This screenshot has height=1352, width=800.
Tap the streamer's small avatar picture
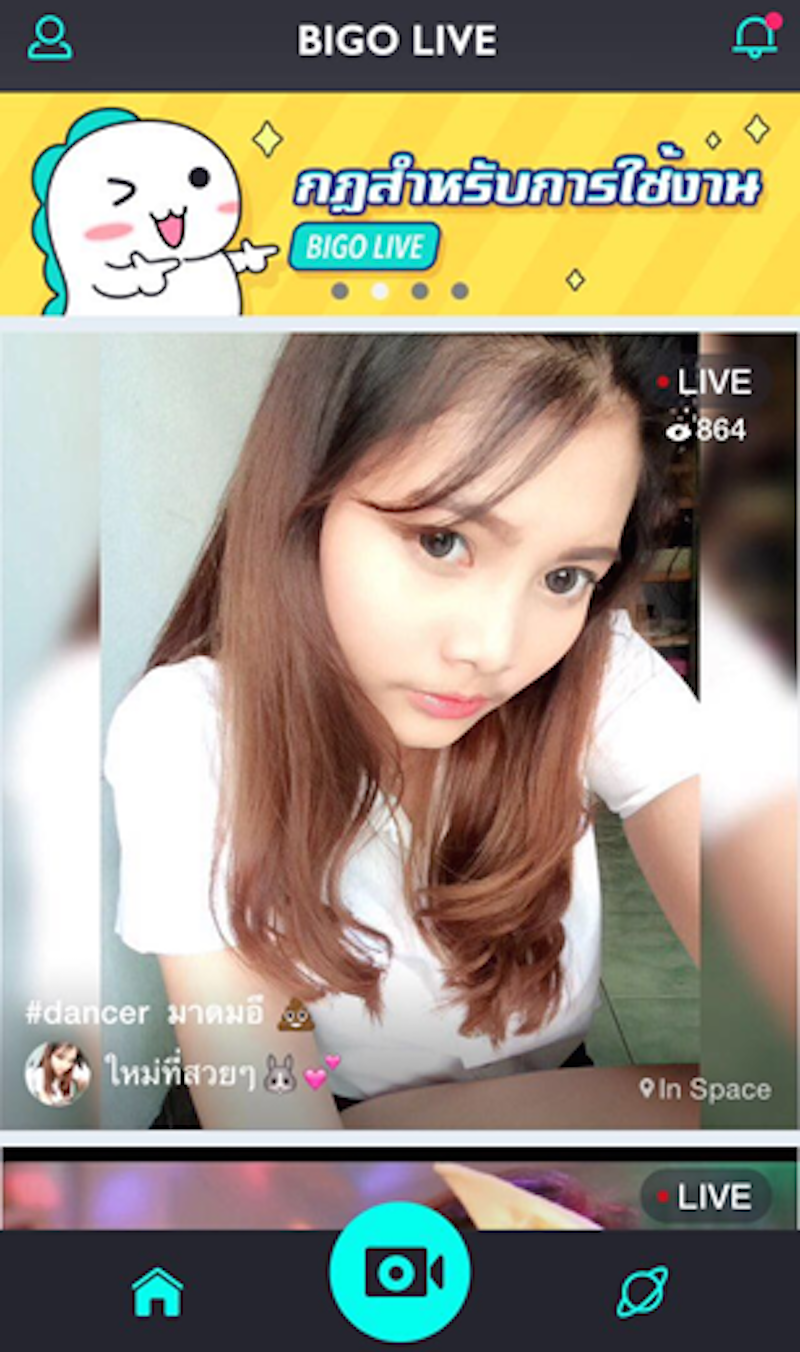[x=57, y=1074]
